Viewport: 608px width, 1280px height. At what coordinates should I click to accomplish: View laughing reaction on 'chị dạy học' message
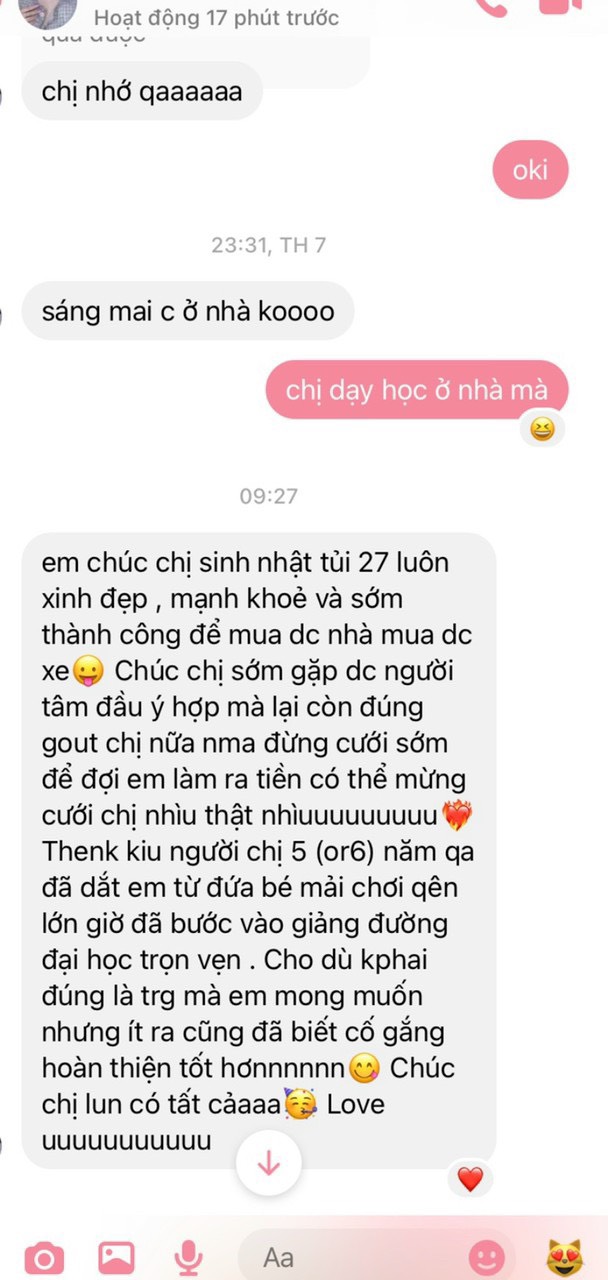[542, 430]
